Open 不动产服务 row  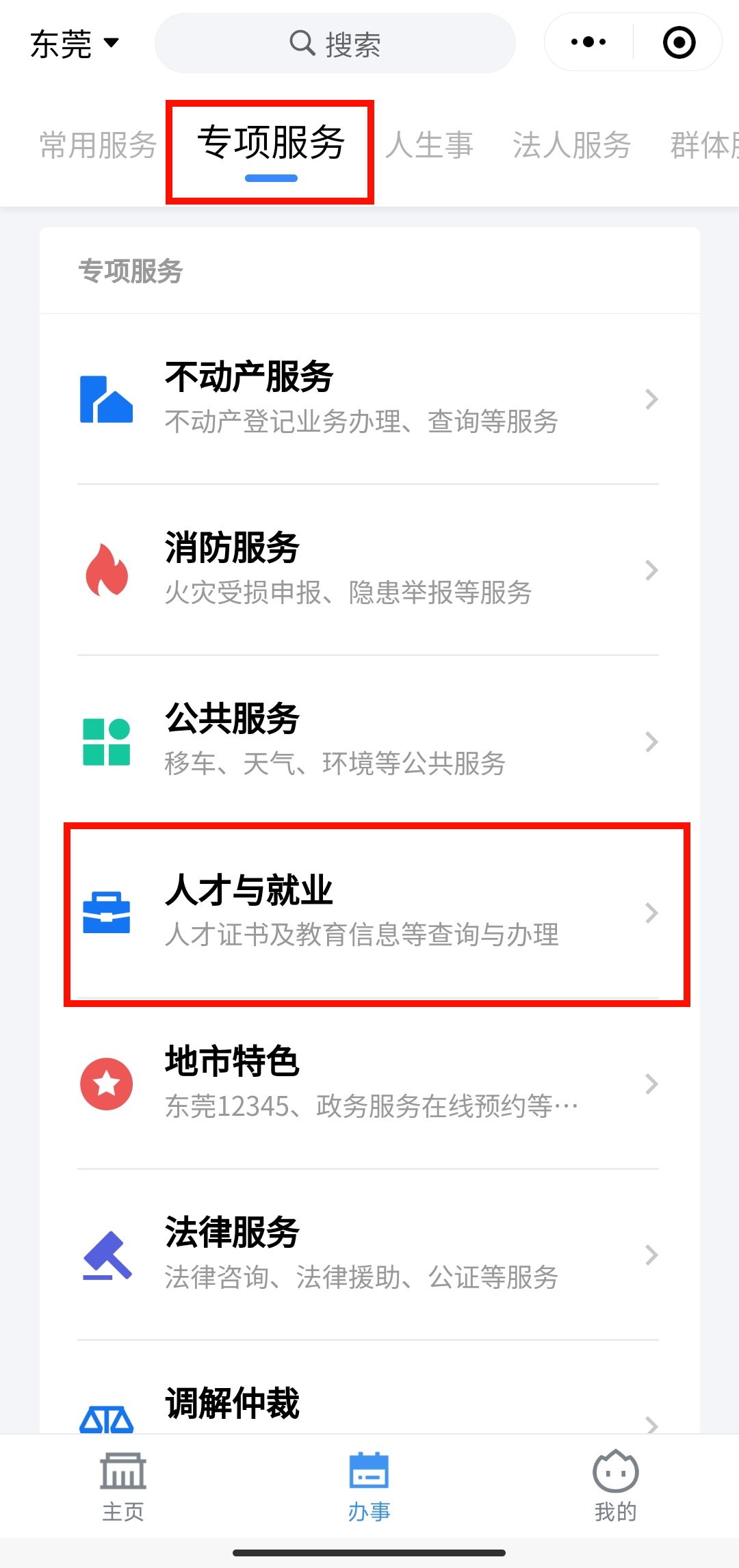coord(368,399)
